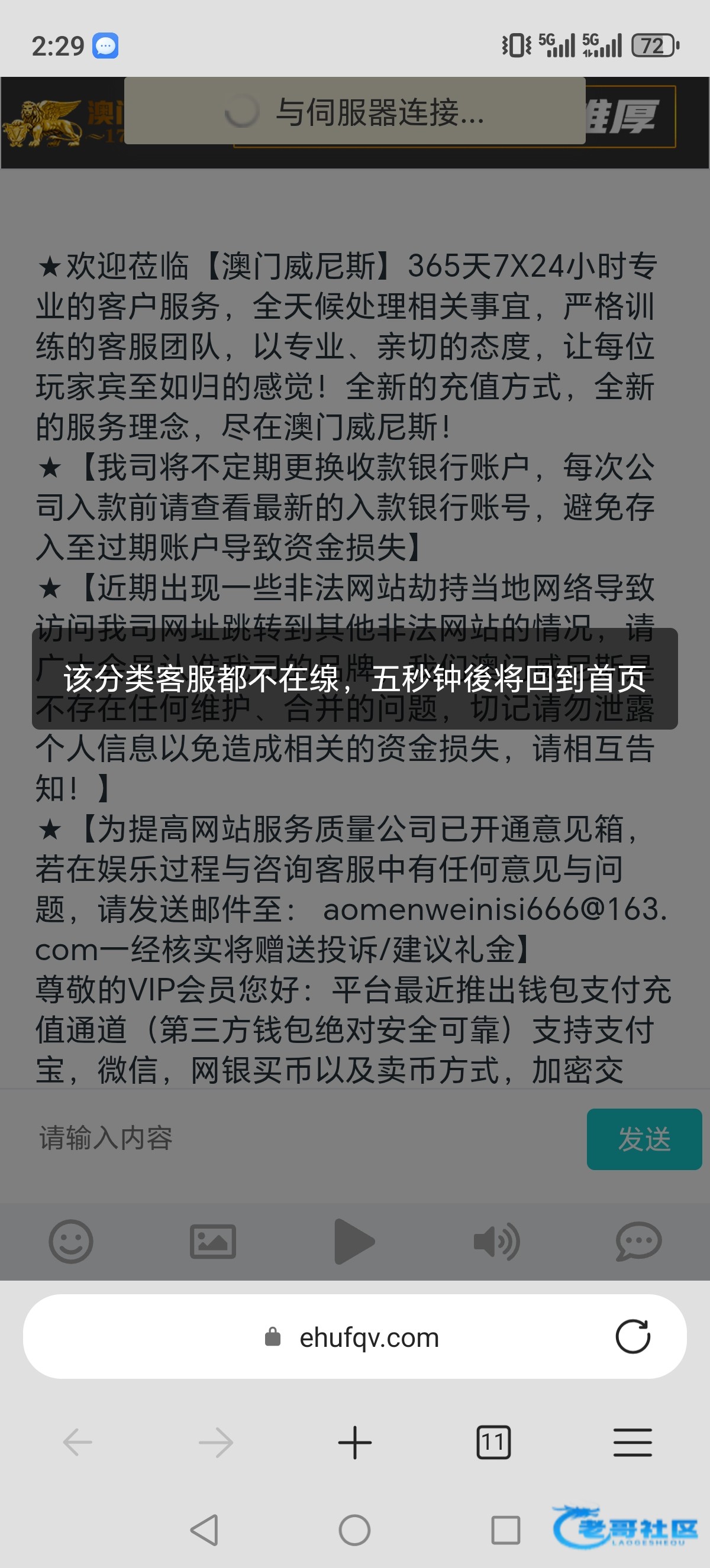Open the chat bubble icon
The height and width of the screenshot is (1568, 710).
pyautogui.click(x=638, y=1241)
